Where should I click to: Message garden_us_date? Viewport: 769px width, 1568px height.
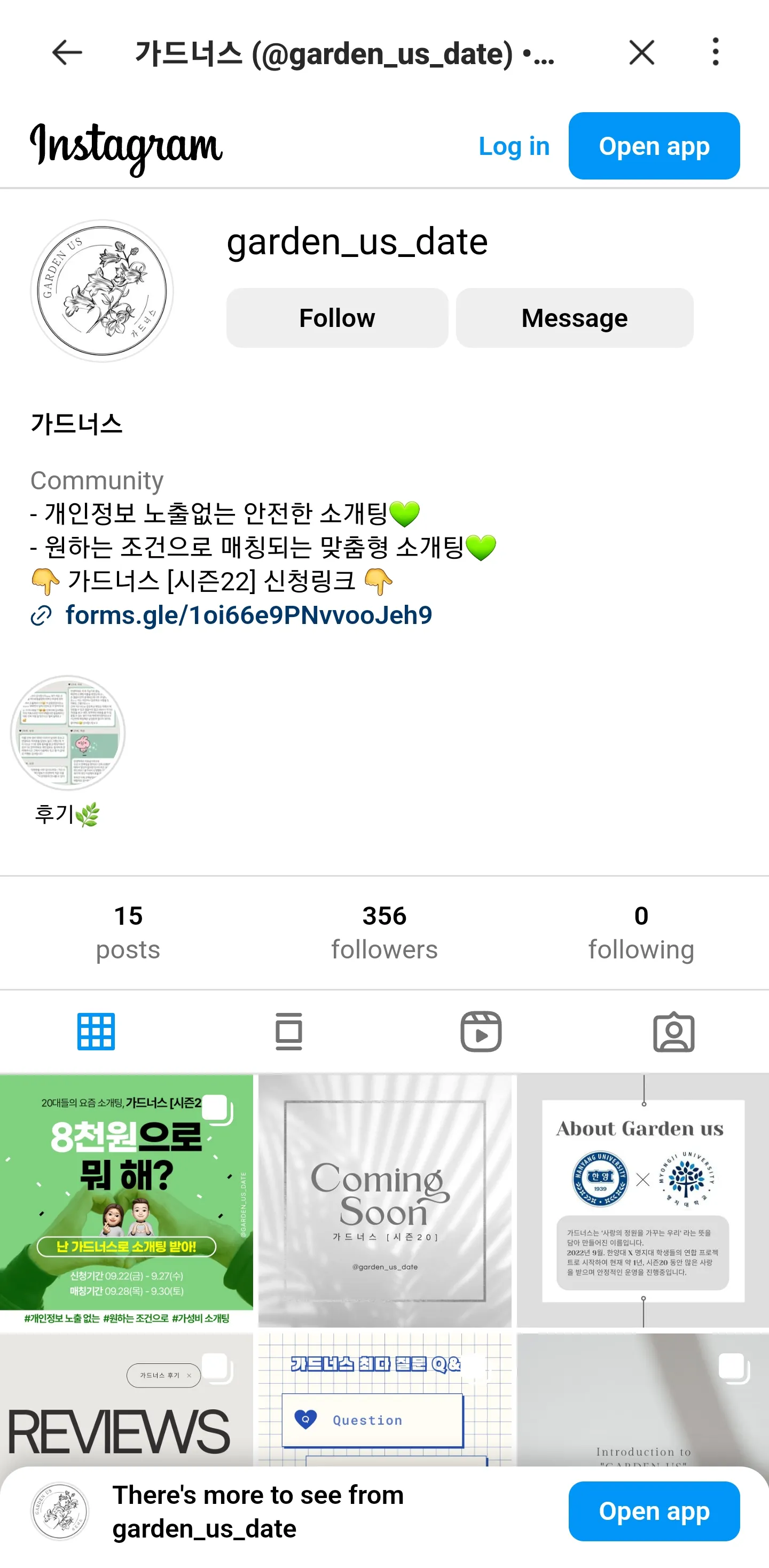pos(574,318)
